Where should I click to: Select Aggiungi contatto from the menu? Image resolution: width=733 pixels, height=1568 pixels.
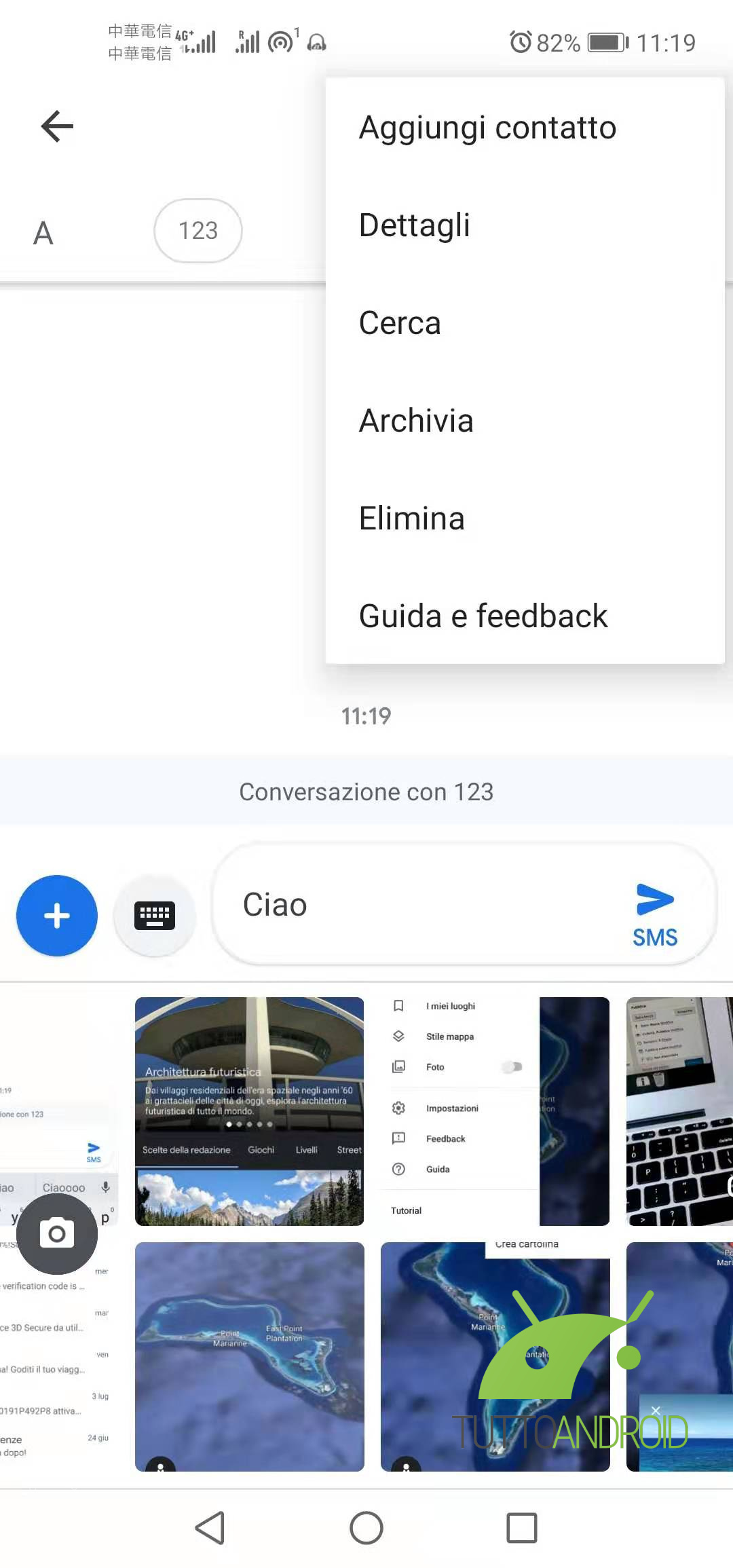tap(487, 128)
